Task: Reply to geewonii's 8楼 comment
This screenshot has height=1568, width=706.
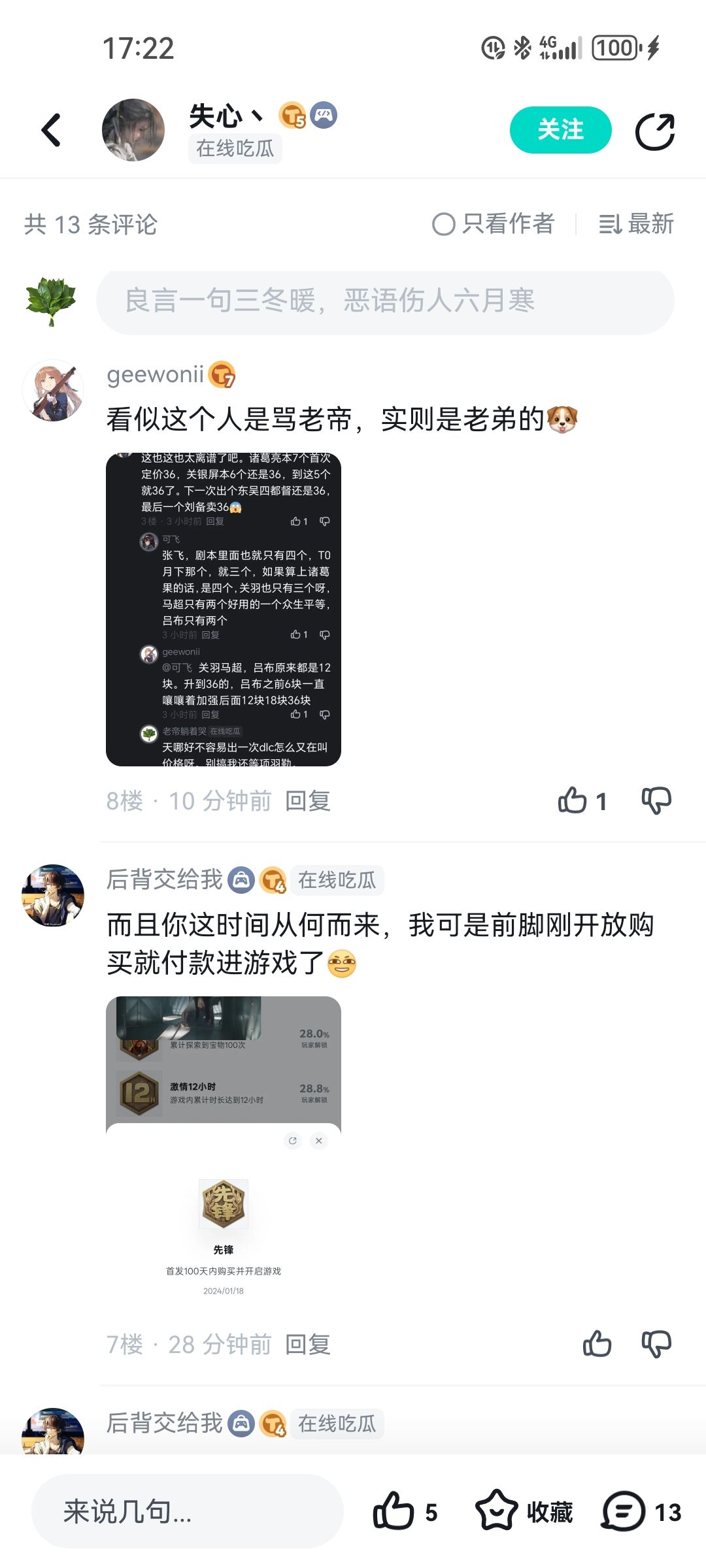Action: point(308,801)
